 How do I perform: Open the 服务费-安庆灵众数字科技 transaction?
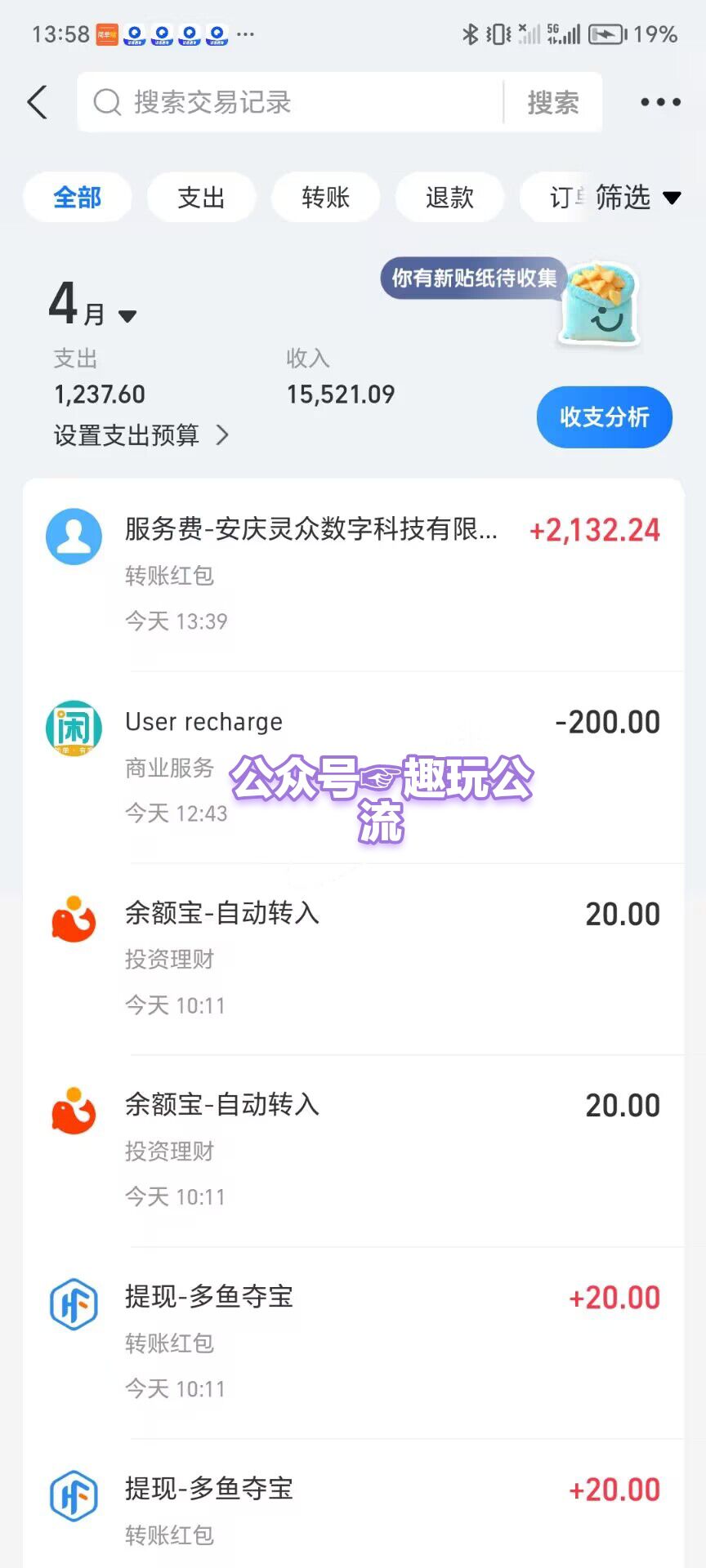point(353,575)
